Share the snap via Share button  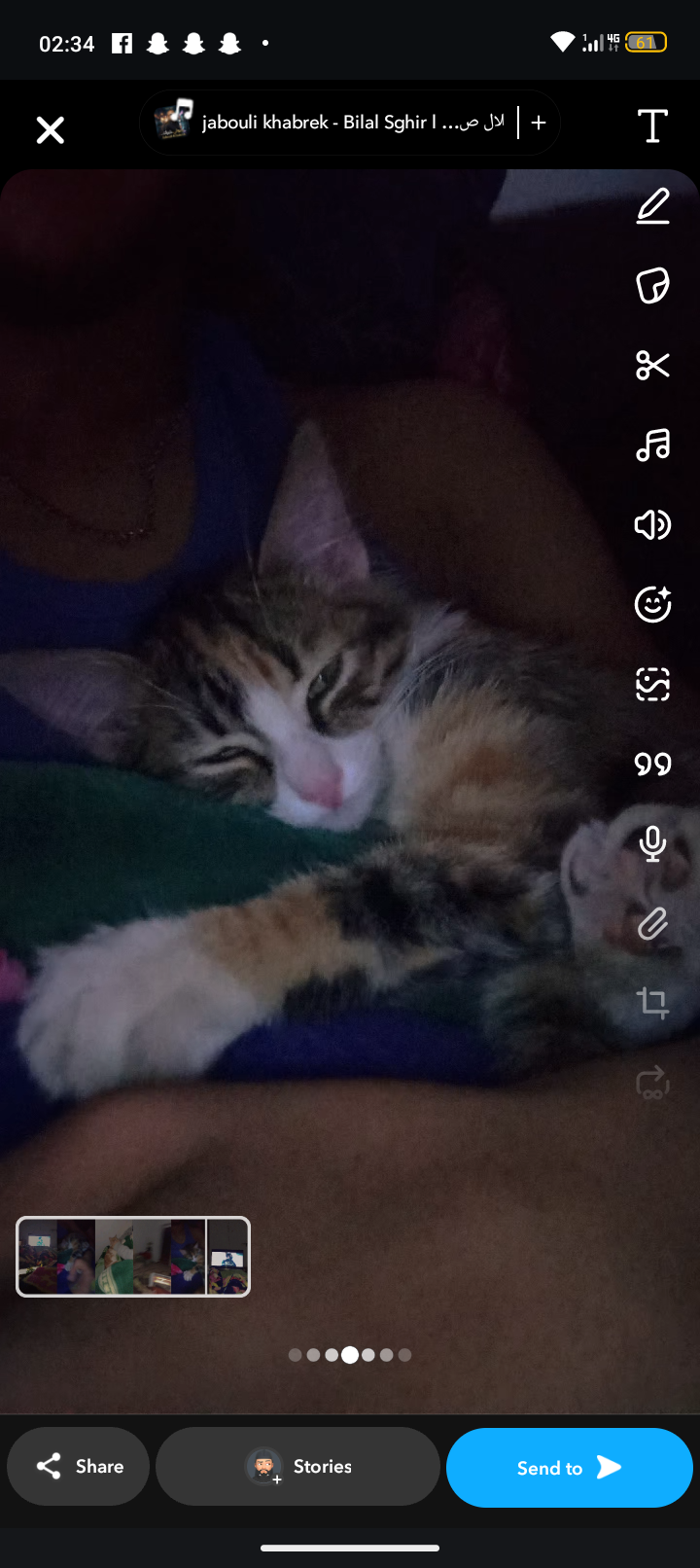coord(79,1466)
